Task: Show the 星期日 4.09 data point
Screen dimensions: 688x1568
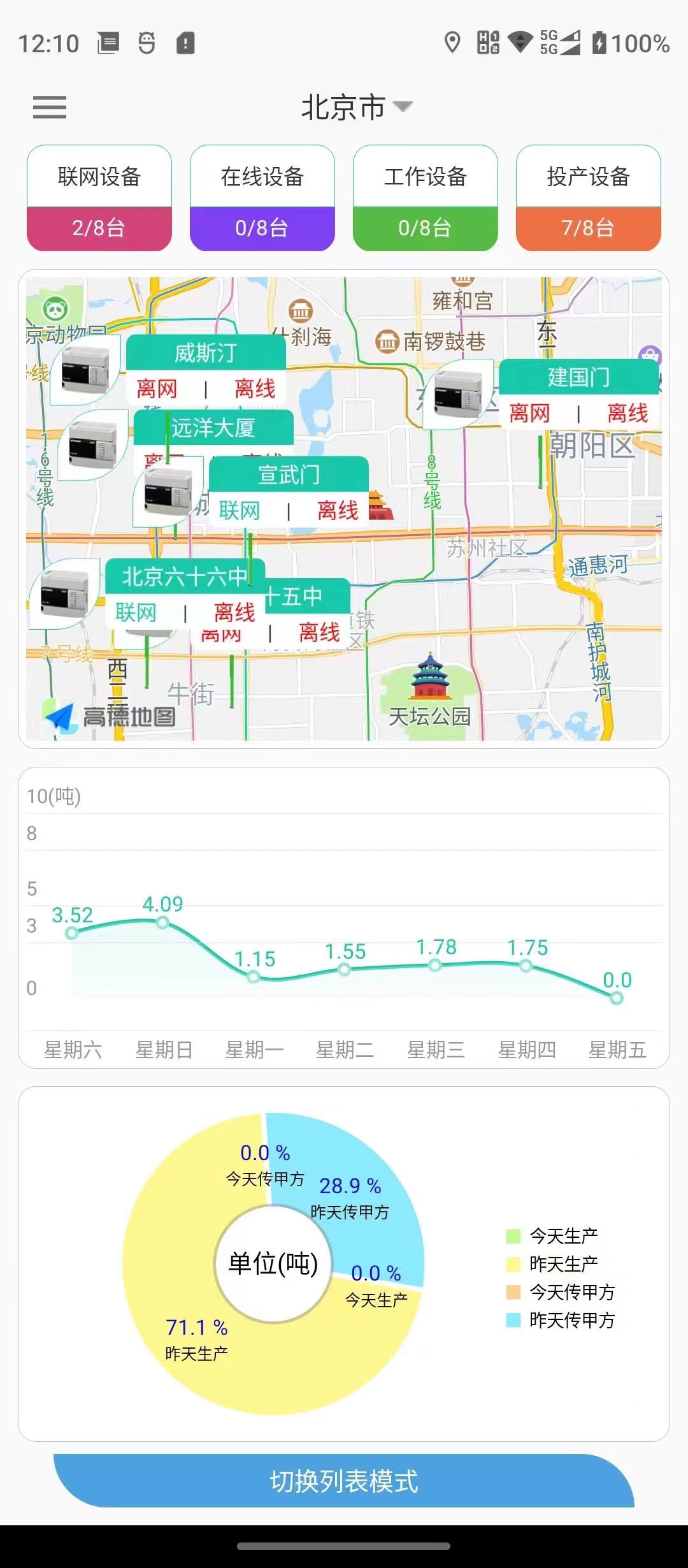Action: pyautogui.click(x=163, y=922)
